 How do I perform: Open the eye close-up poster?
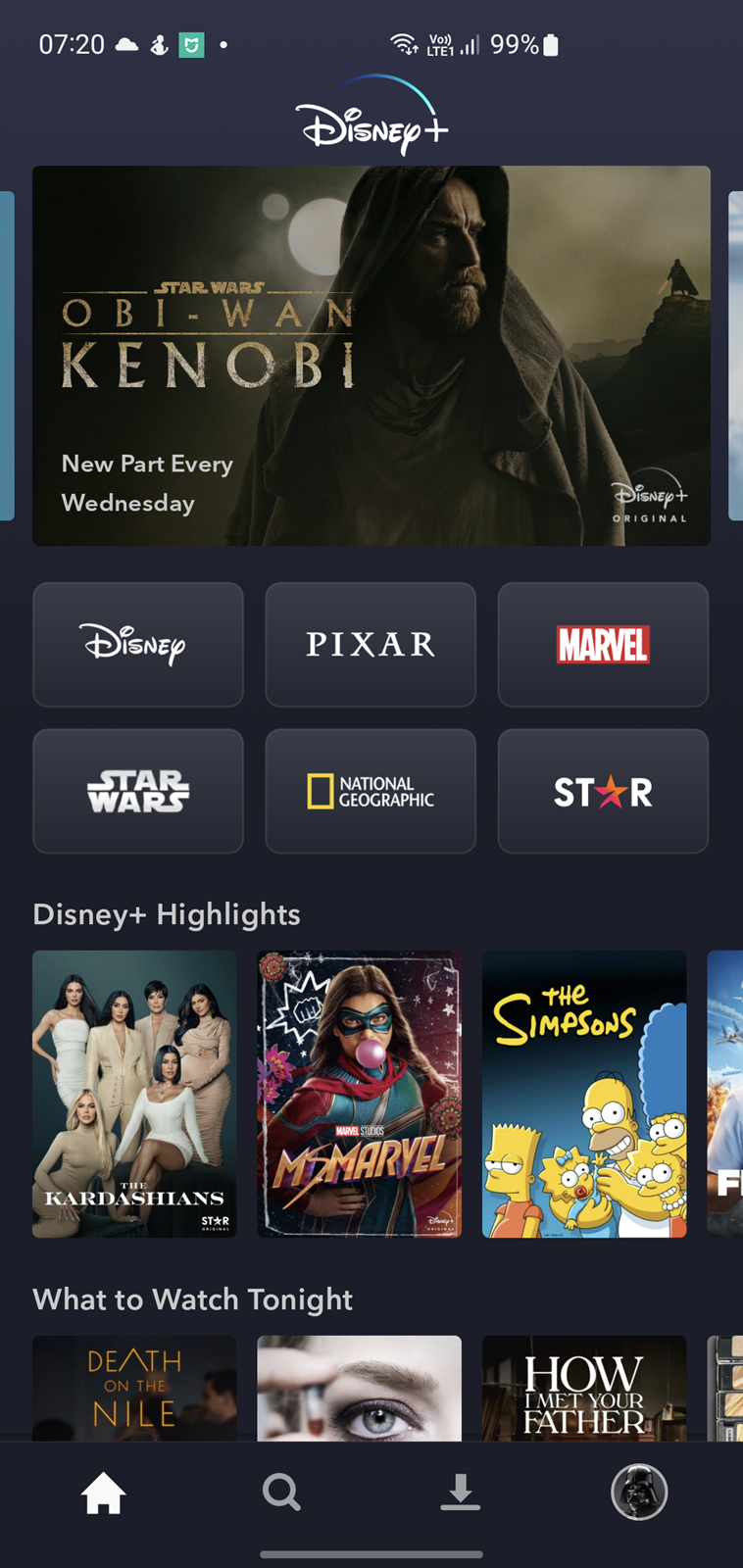(x=359, y=1388)
